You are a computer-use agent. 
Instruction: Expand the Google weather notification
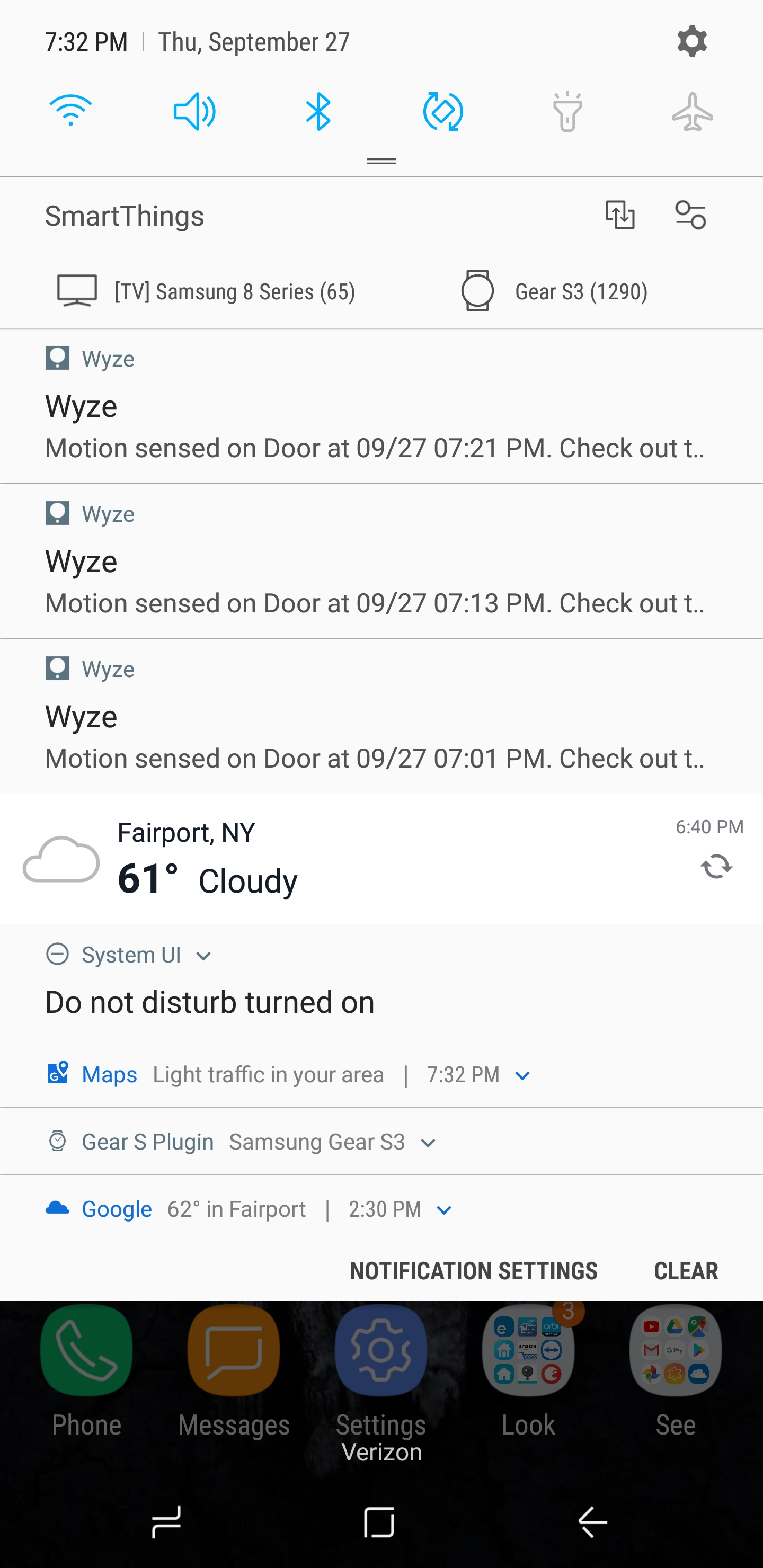click(x=445, y=1210)
